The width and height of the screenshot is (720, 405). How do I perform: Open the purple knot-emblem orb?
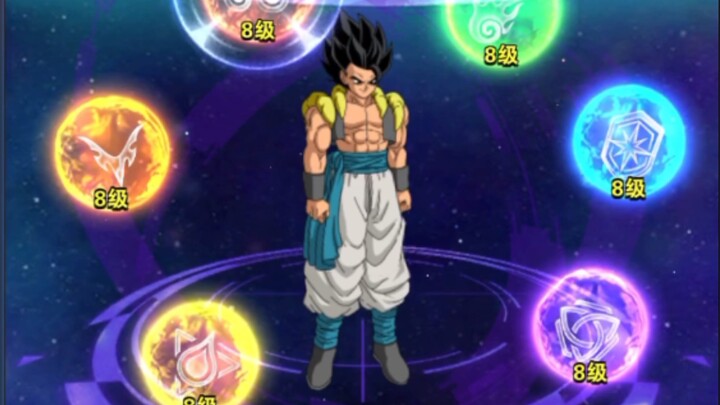click(x=592, y=325)
